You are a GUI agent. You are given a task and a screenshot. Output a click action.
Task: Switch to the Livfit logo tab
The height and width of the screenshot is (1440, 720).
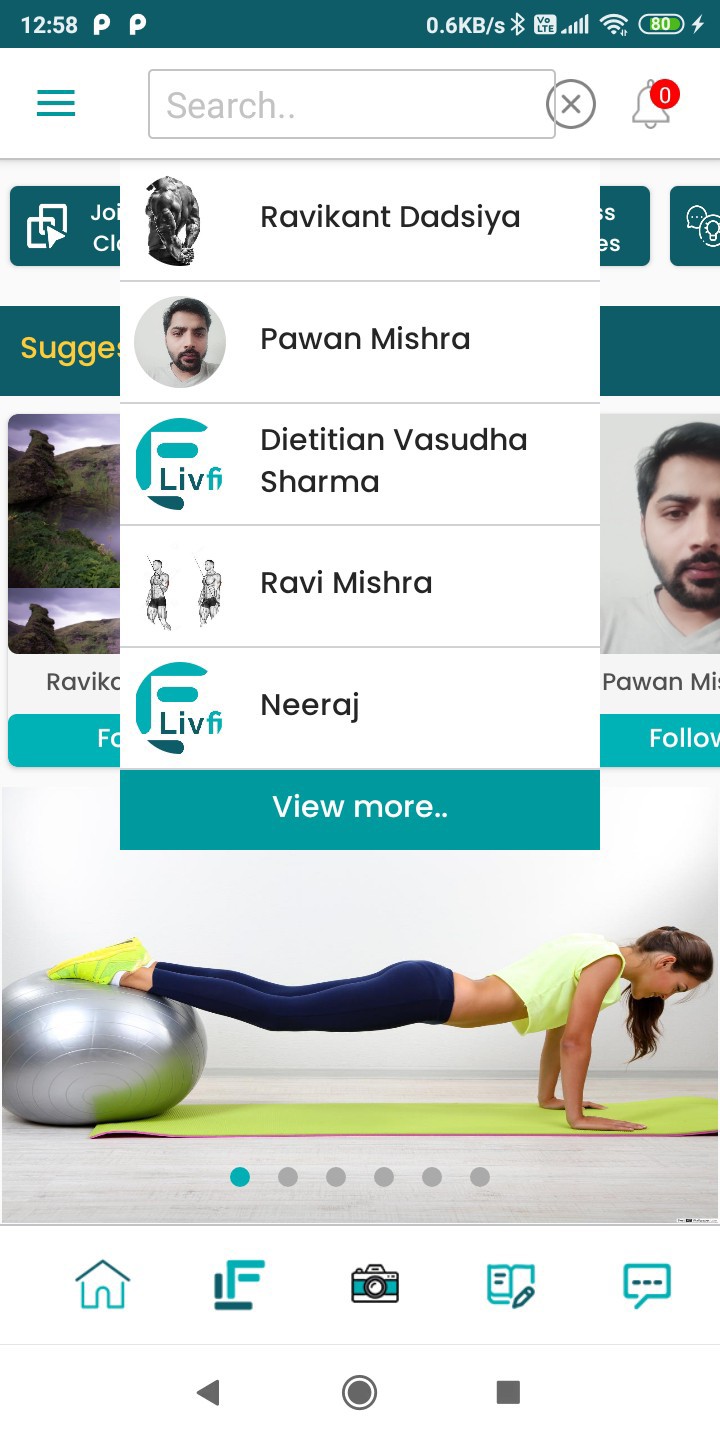[239, 1285]
